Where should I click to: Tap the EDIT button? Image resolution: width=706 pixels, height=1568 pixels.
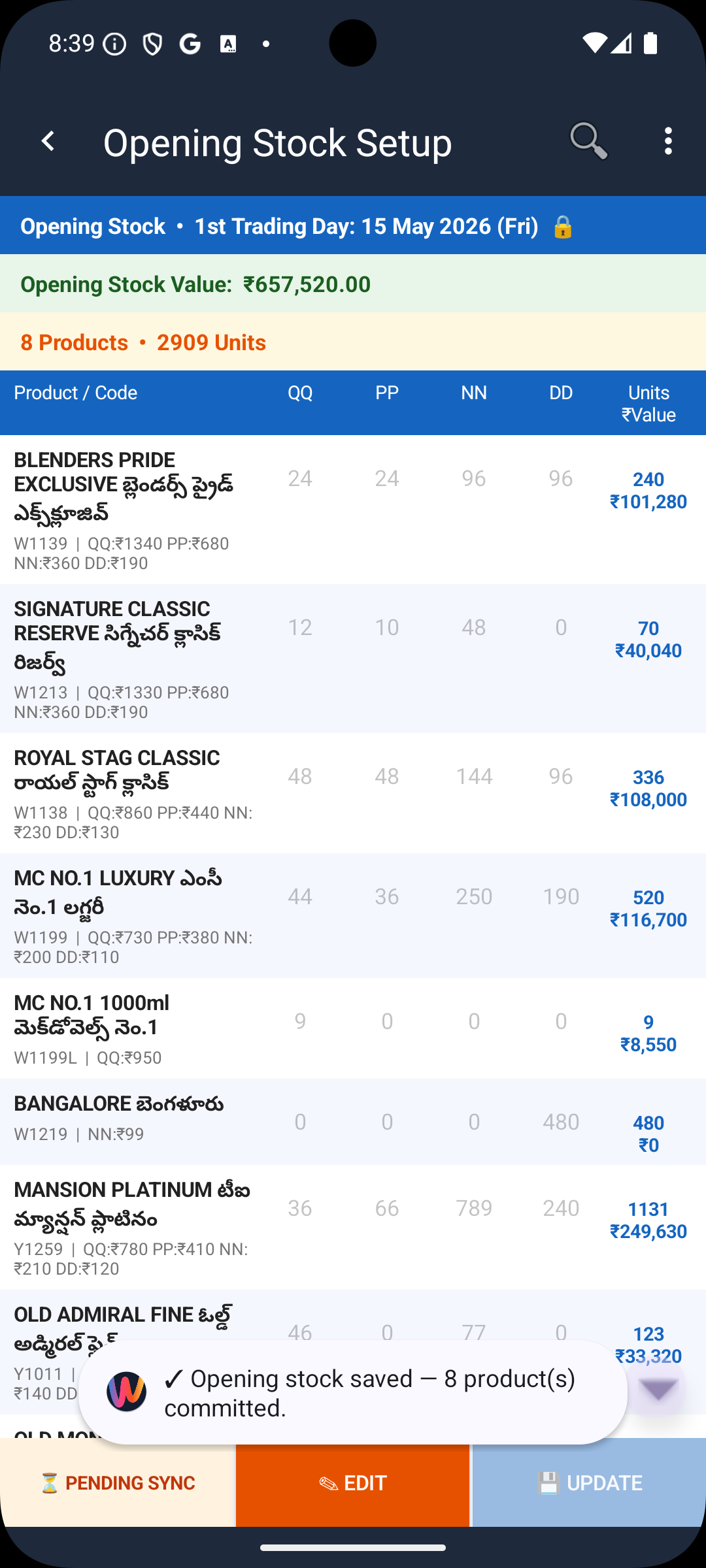(x=353, y=1483)
